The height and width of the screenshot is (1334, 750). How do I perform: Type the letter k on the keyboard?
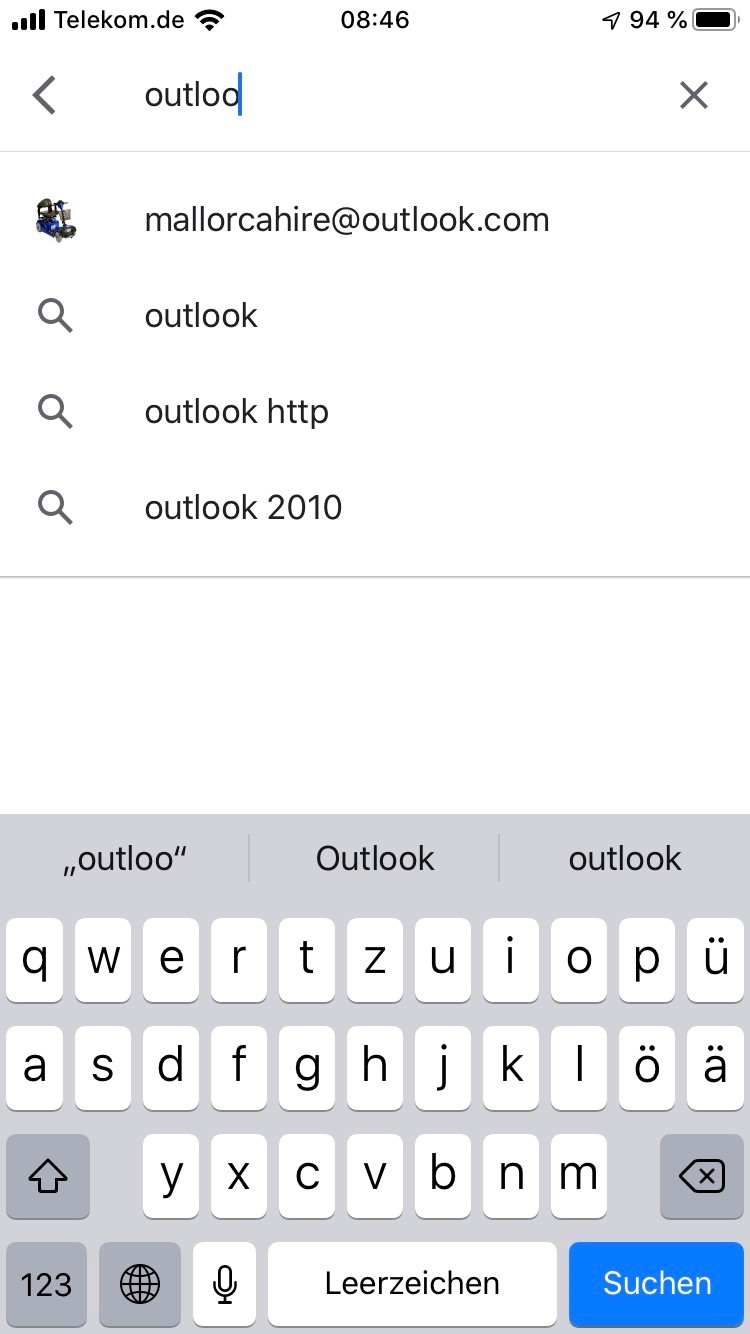pos(511,1068)
